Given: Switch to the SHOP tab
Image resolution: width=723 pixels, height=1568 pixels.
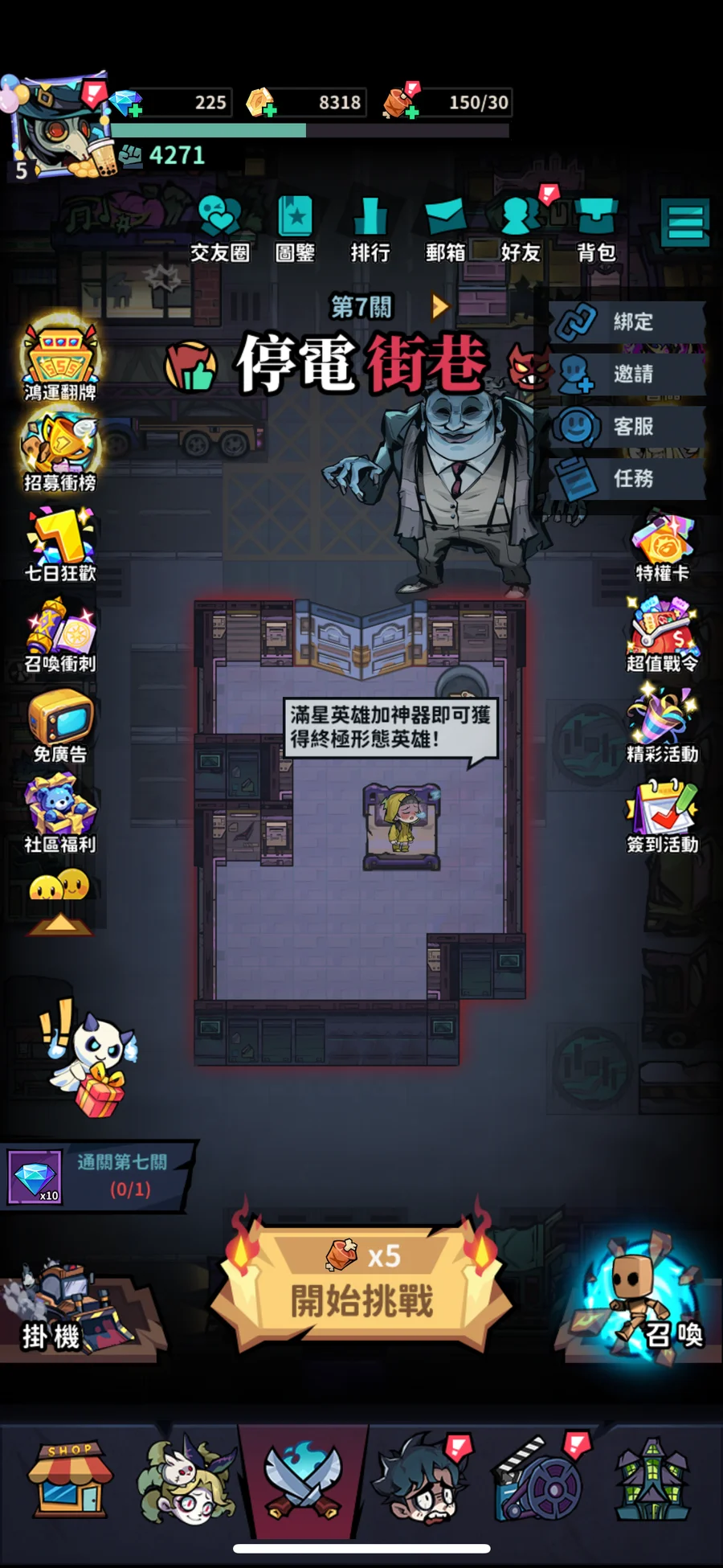Looking at the screenshot, I should point(71,1479).
